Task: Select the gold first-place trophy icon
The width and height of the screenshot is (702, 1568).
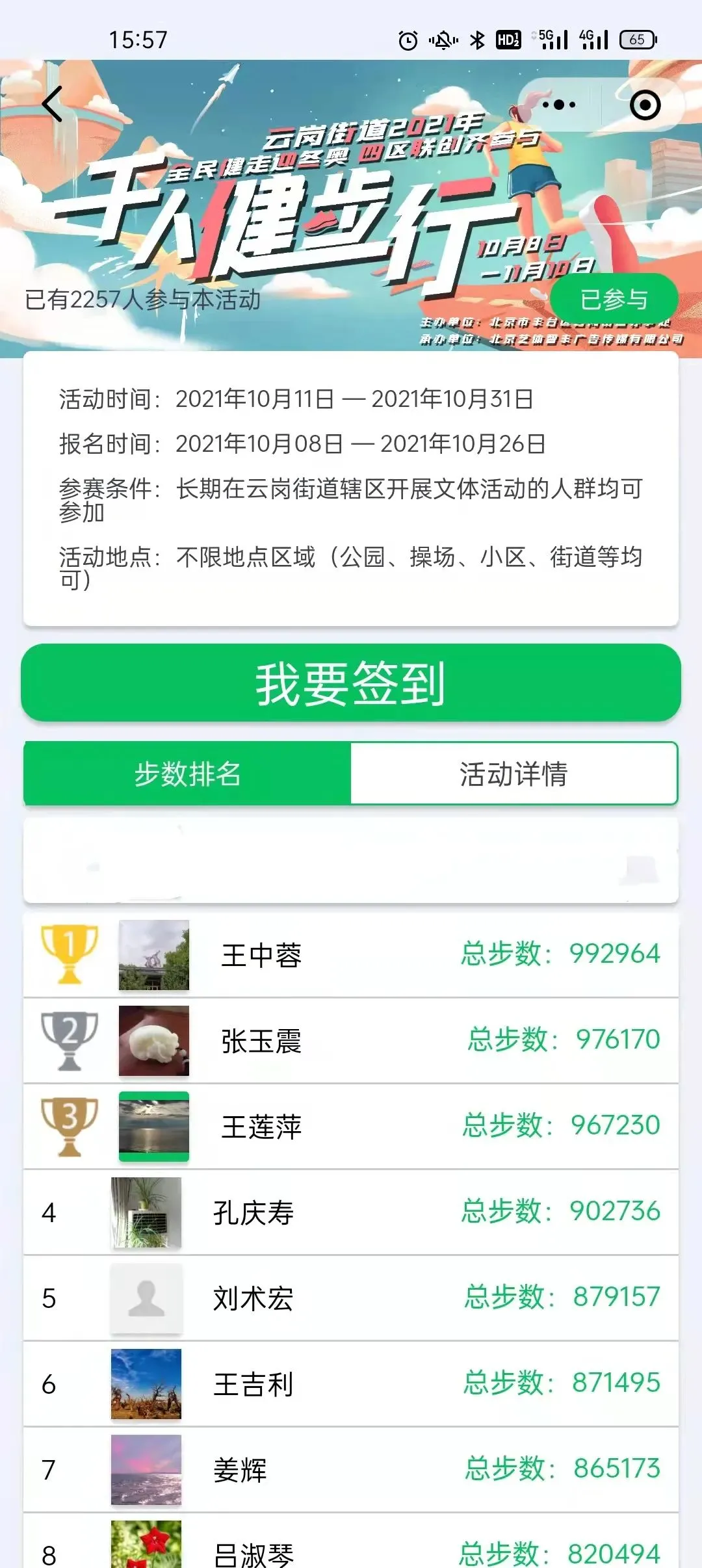Action: (x=68, y=954)
